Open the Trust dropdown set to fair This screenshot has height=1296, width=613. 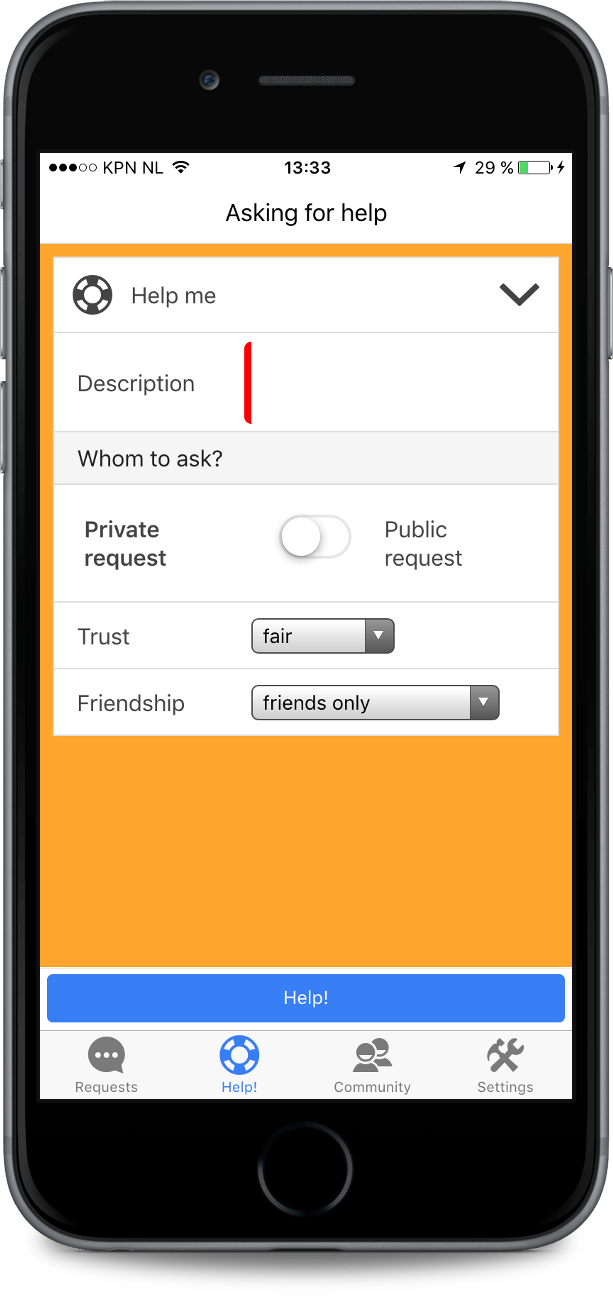click(x=323, y=636)
